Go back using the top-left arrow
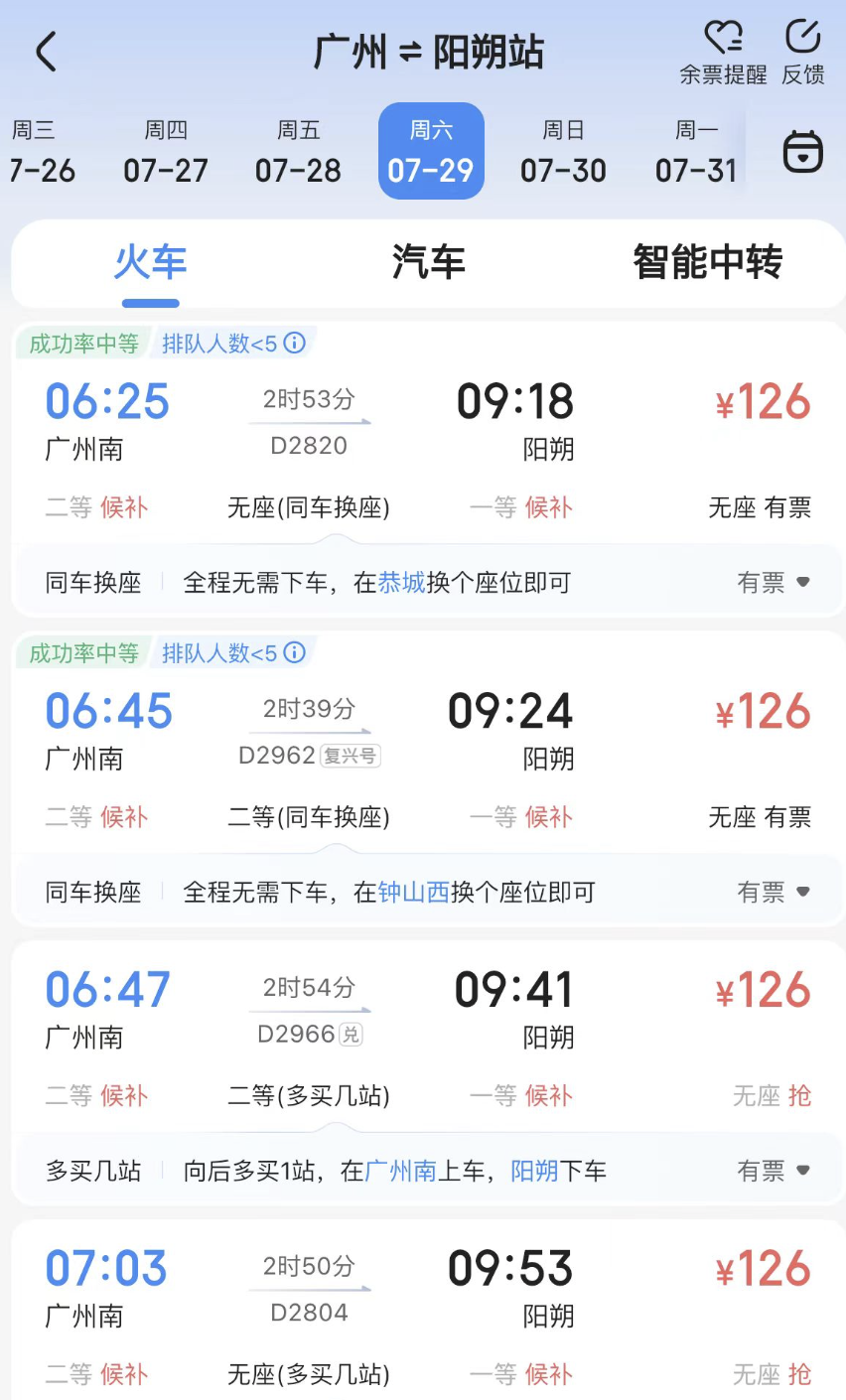Image resolution: width=846 pixels, height=1400 pixels. tap(47, 52)
